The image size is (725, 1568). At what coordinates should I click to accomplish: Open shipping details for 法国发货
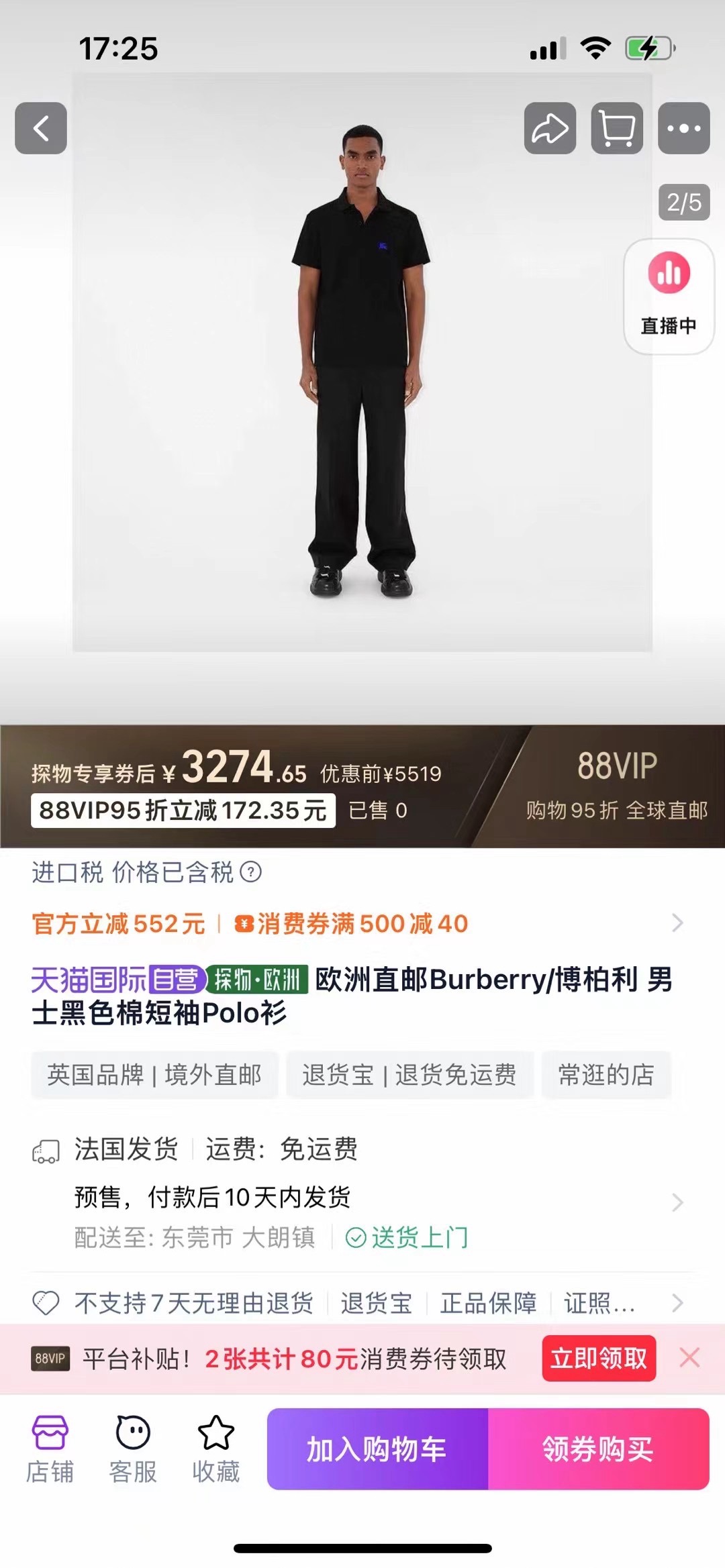click(x=677, y=1202)
